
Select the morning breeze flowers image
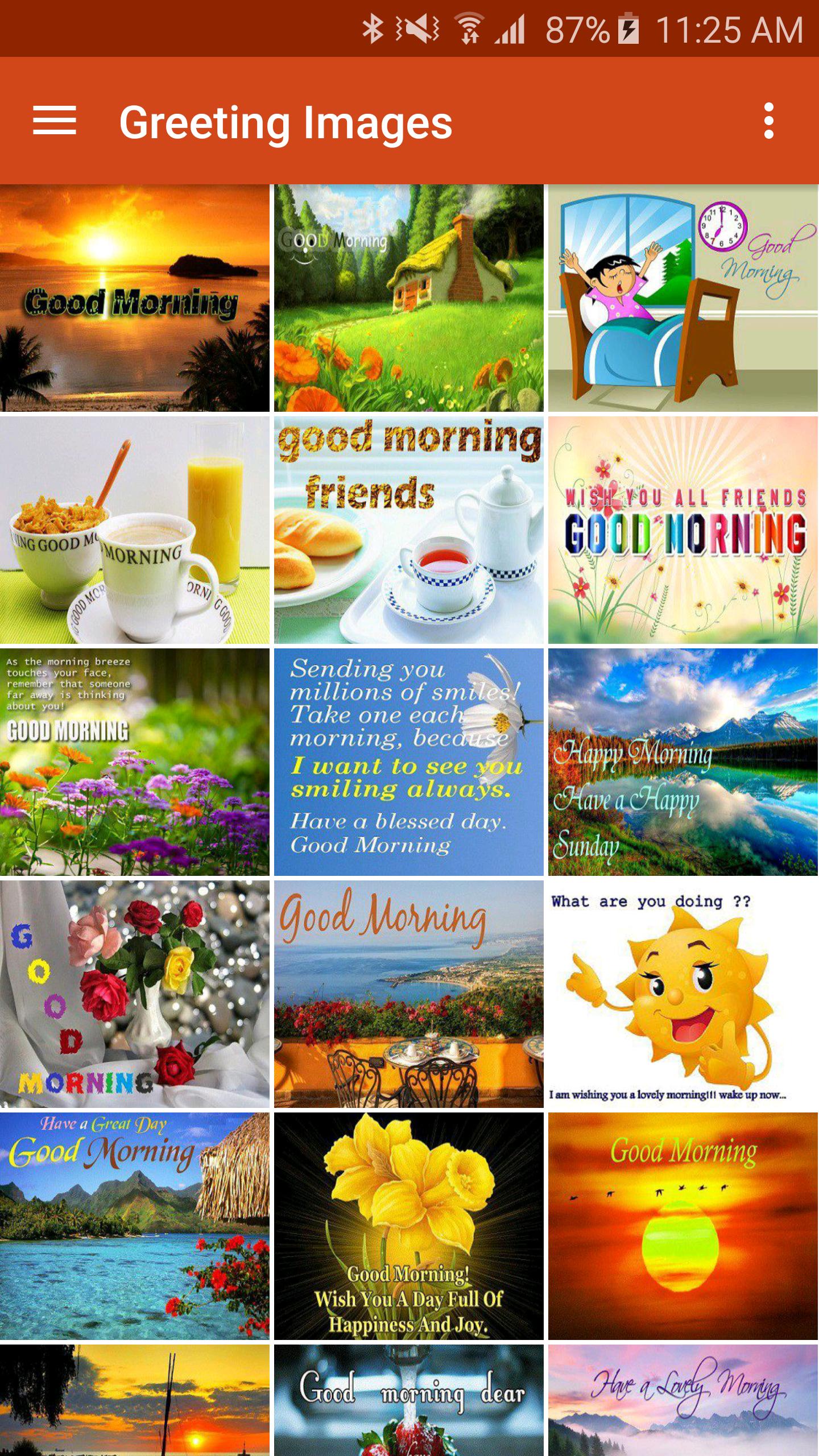click(135, 762)
